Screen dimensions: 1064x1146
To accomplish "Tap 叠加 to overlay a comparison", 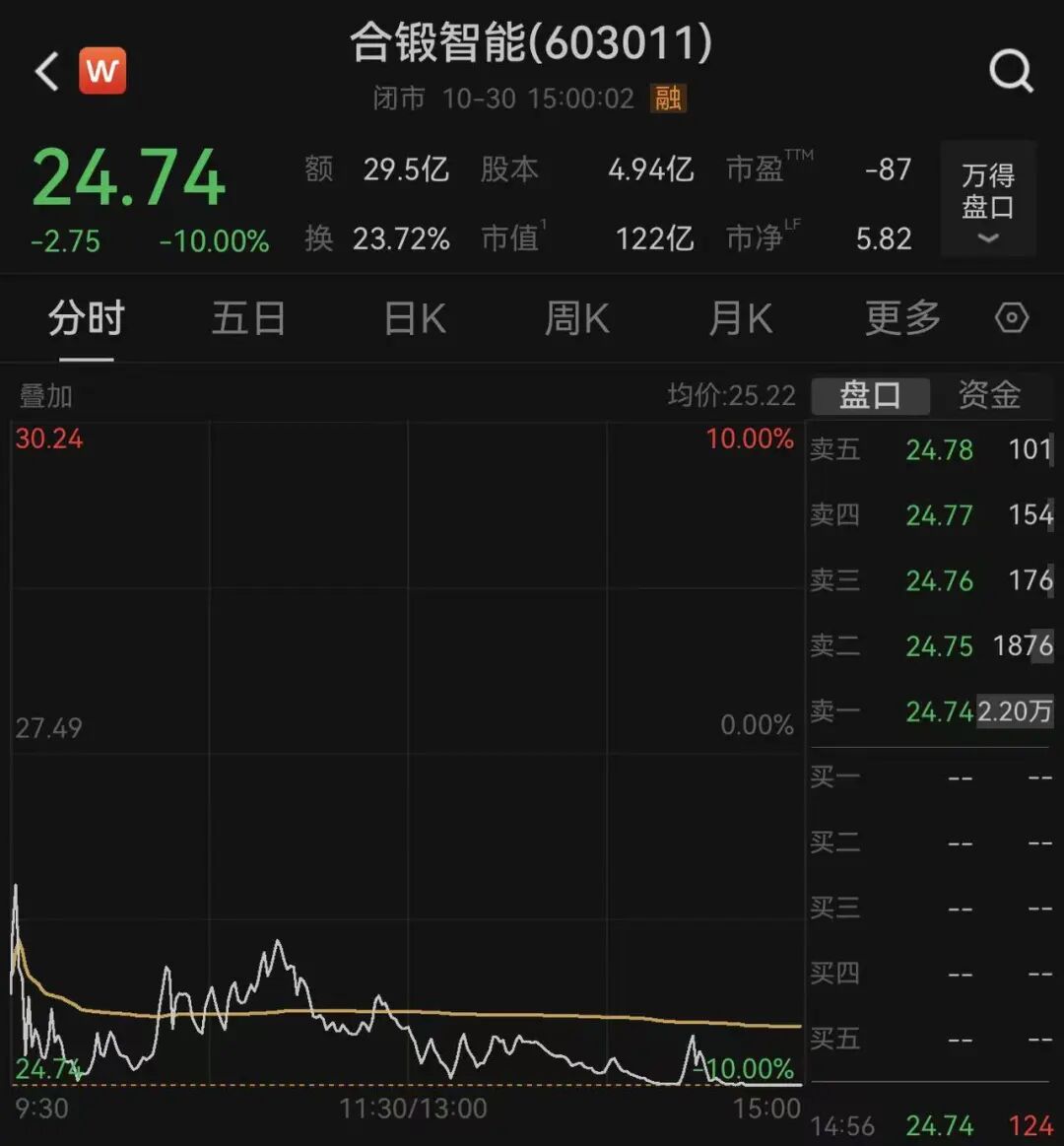I will [x=46, y=396].
